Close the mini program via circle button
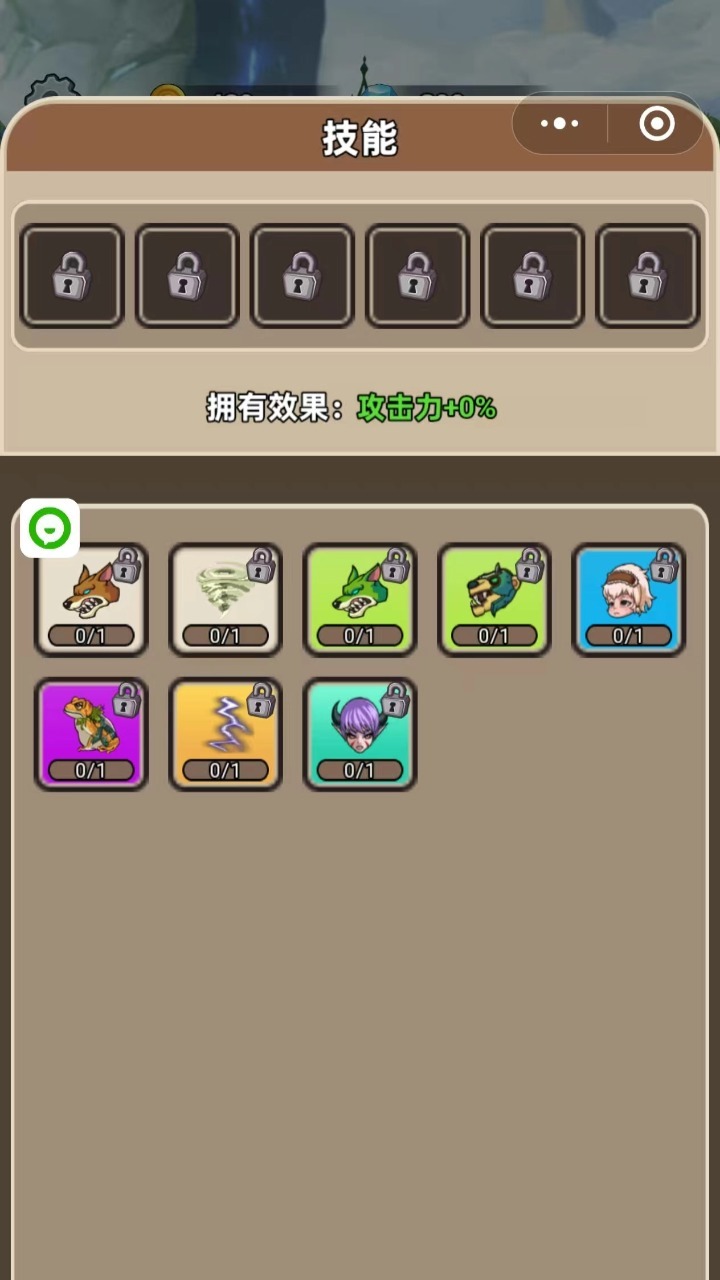The image size is (720, 1280). tap(657, 124)
